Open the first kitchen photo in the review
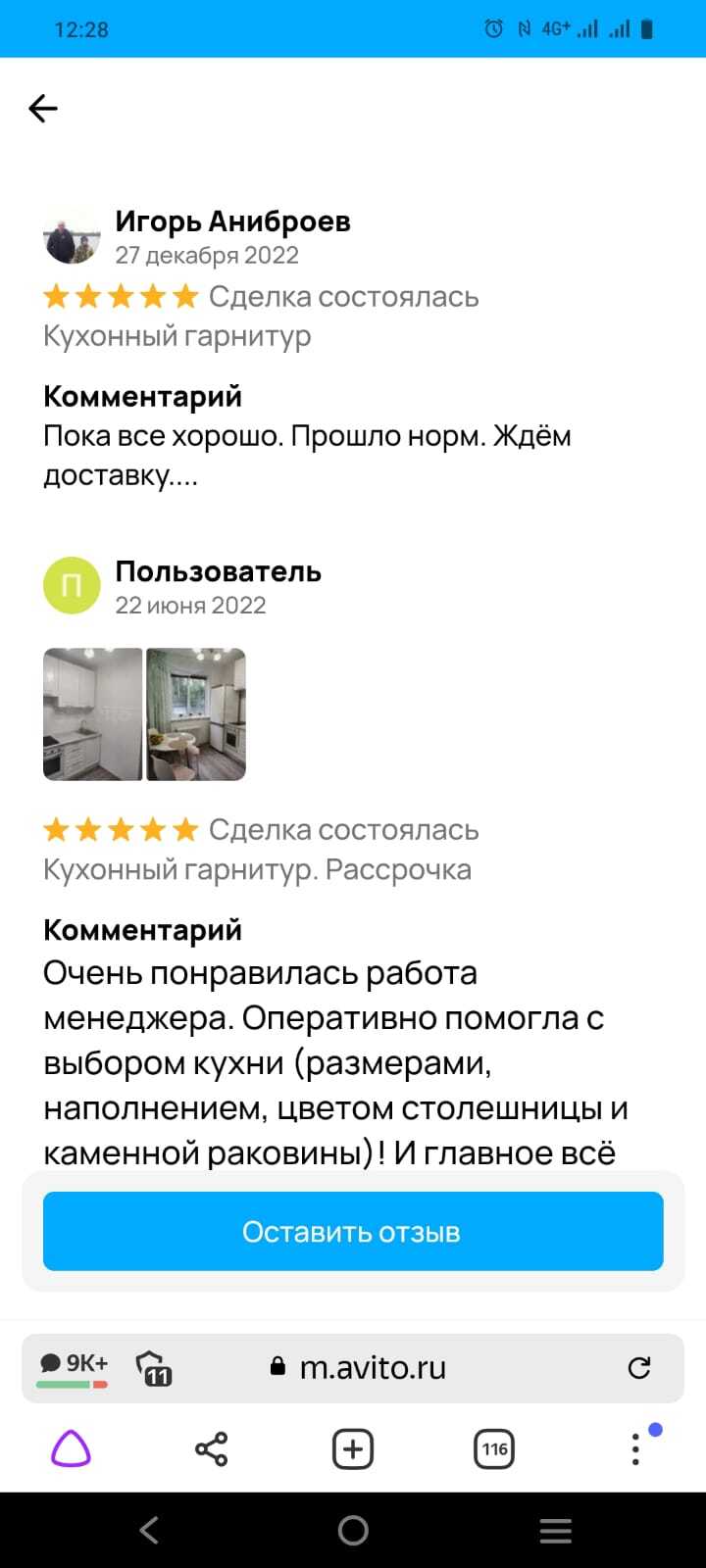 92,714
